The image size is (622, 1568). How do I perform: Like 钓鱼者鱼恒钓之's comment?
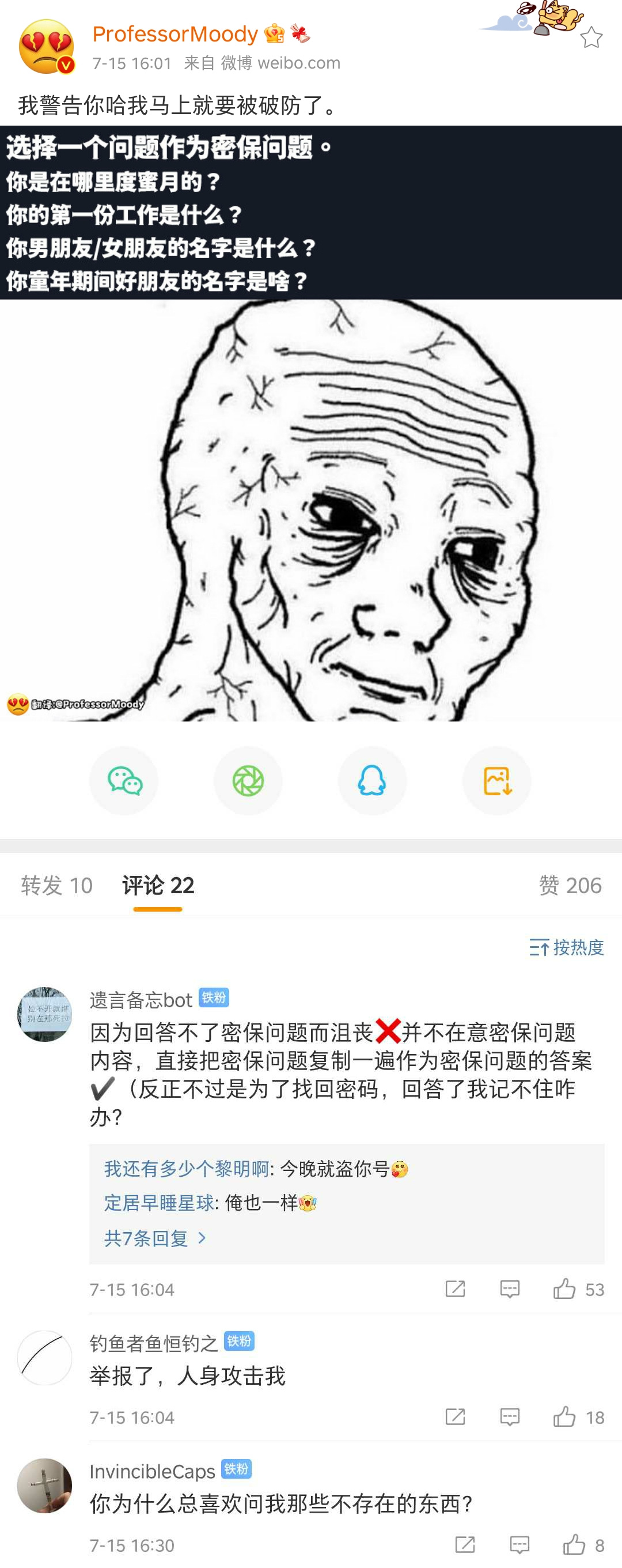pyautogui.click(x=565, y=1416)
